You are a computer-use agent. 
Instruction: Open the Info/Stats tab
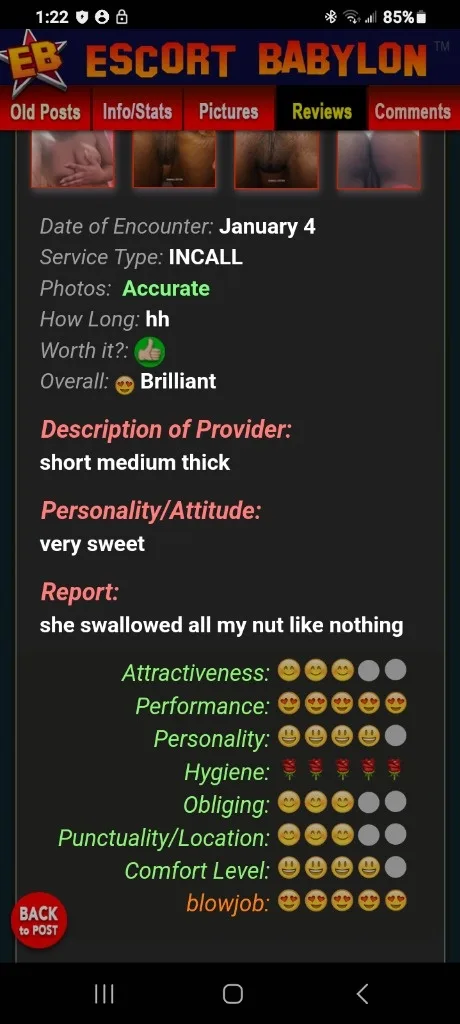coord(138,111)
